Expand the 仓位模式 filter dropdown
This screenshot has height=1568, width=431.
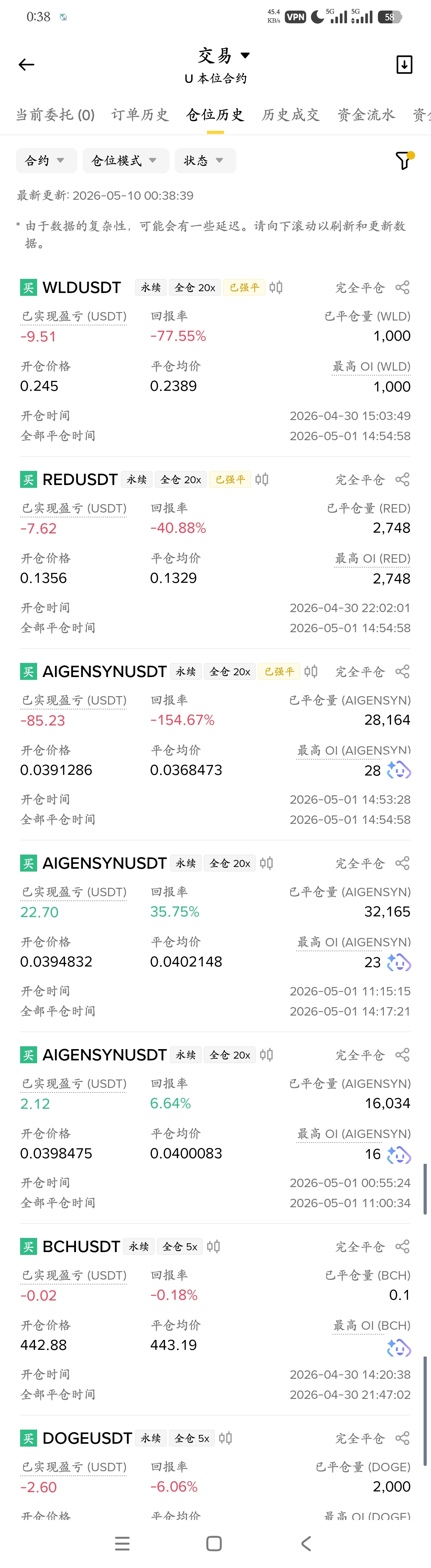(126, 161)
